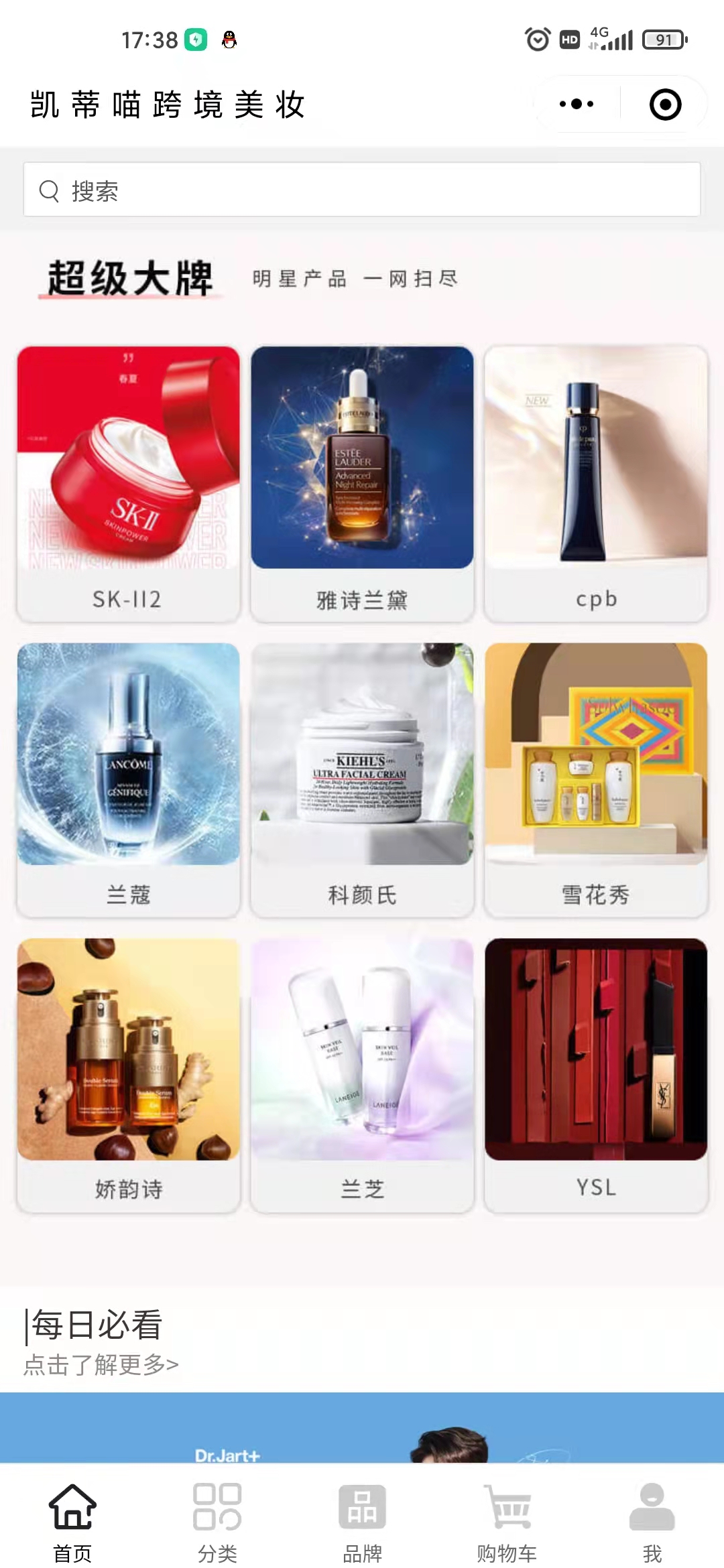Select the 雪花秀 brand tile

(x=596, y=780)
